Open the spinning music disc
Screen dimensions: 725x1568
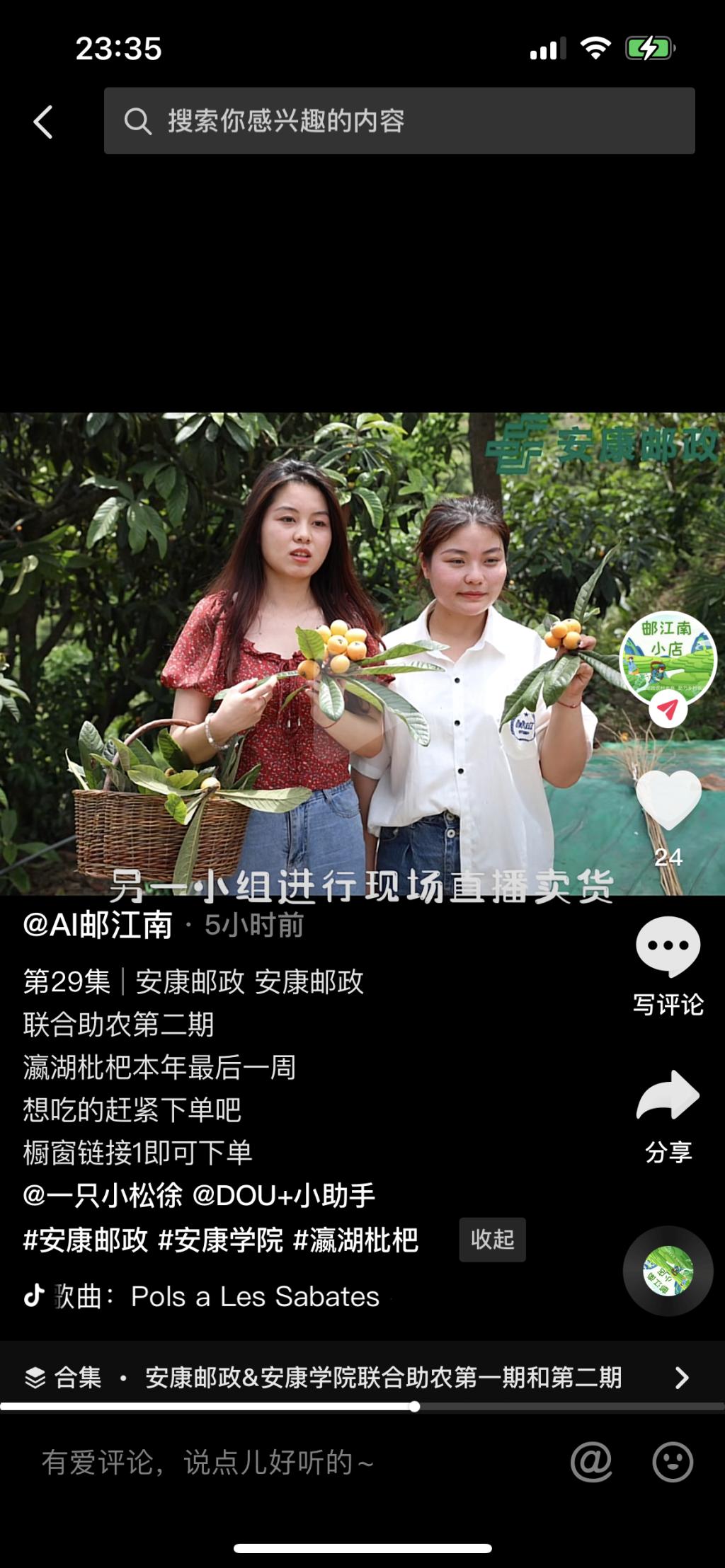pyautogui.click(x=668, y=1271)
